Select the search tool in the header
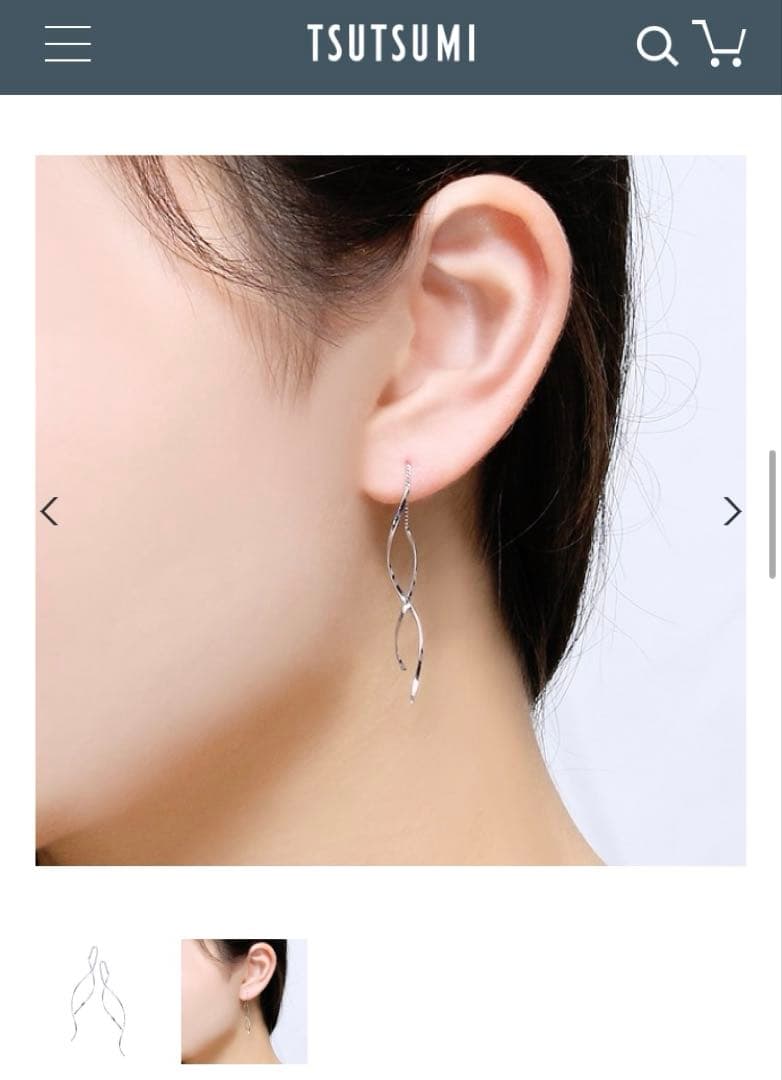Image resolution: width=782 pixels, height=1080 pixels. pos(658,45)
